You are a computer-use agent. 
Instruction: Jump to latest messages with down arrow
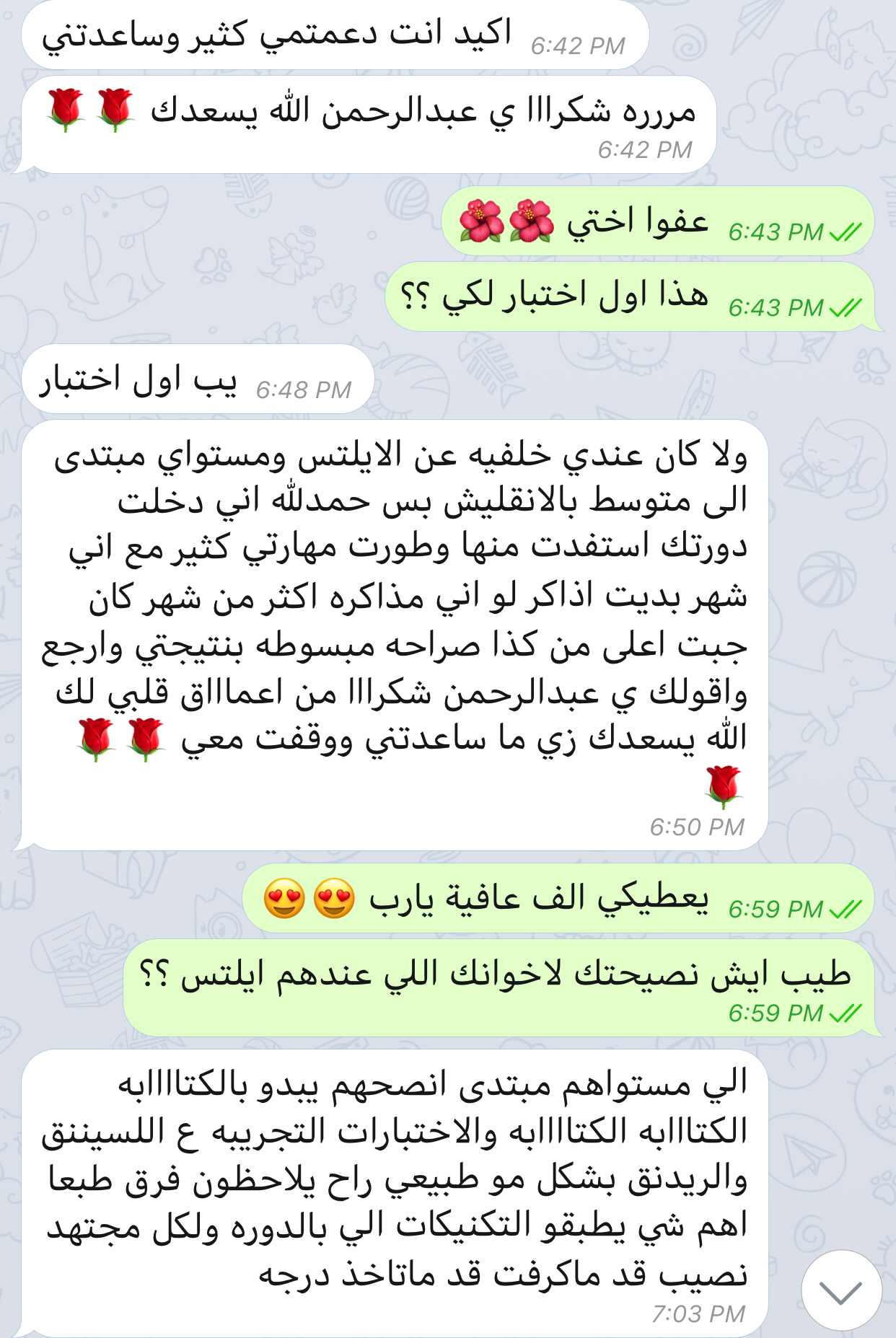tap(841, 1291)
